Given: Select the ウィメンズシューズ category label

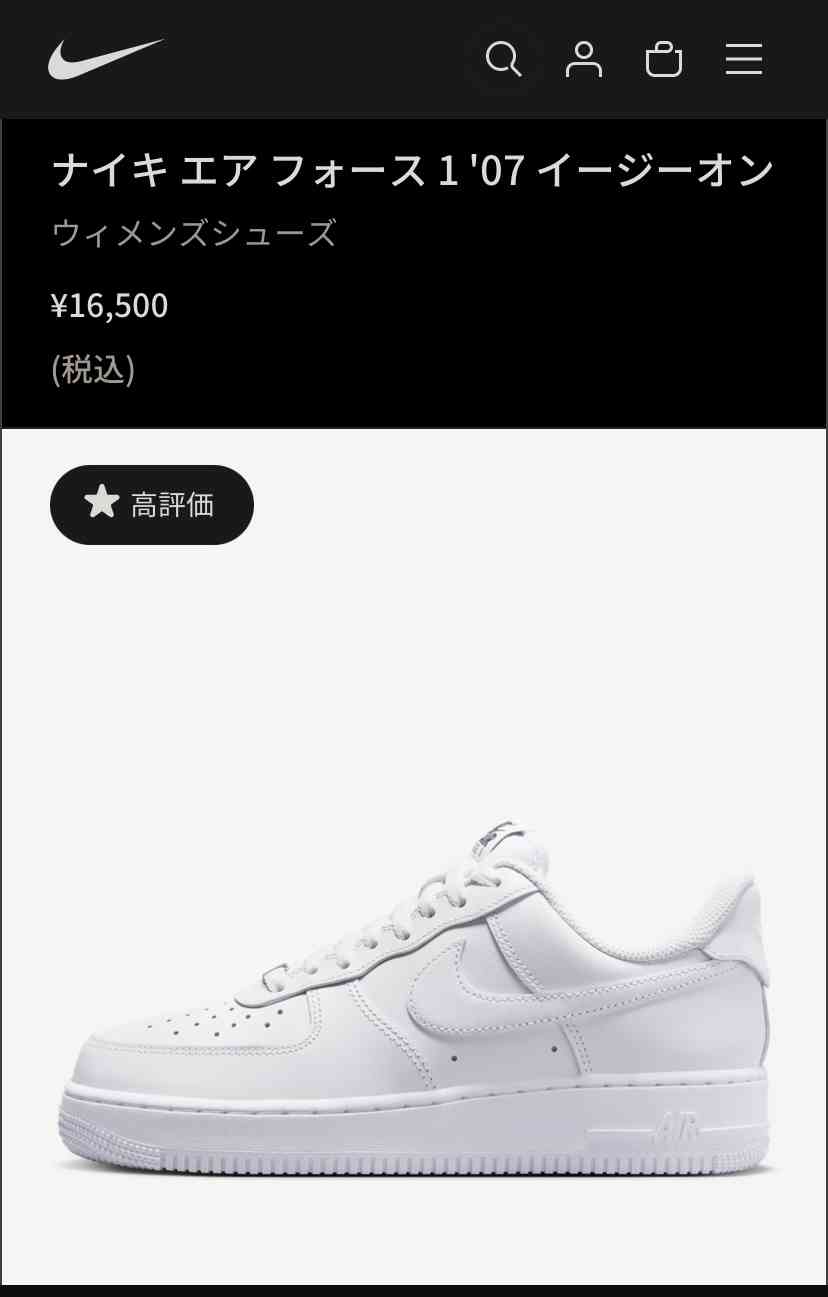Looking at the screenshot, I should pyautogui.click(x=195, y=234).
